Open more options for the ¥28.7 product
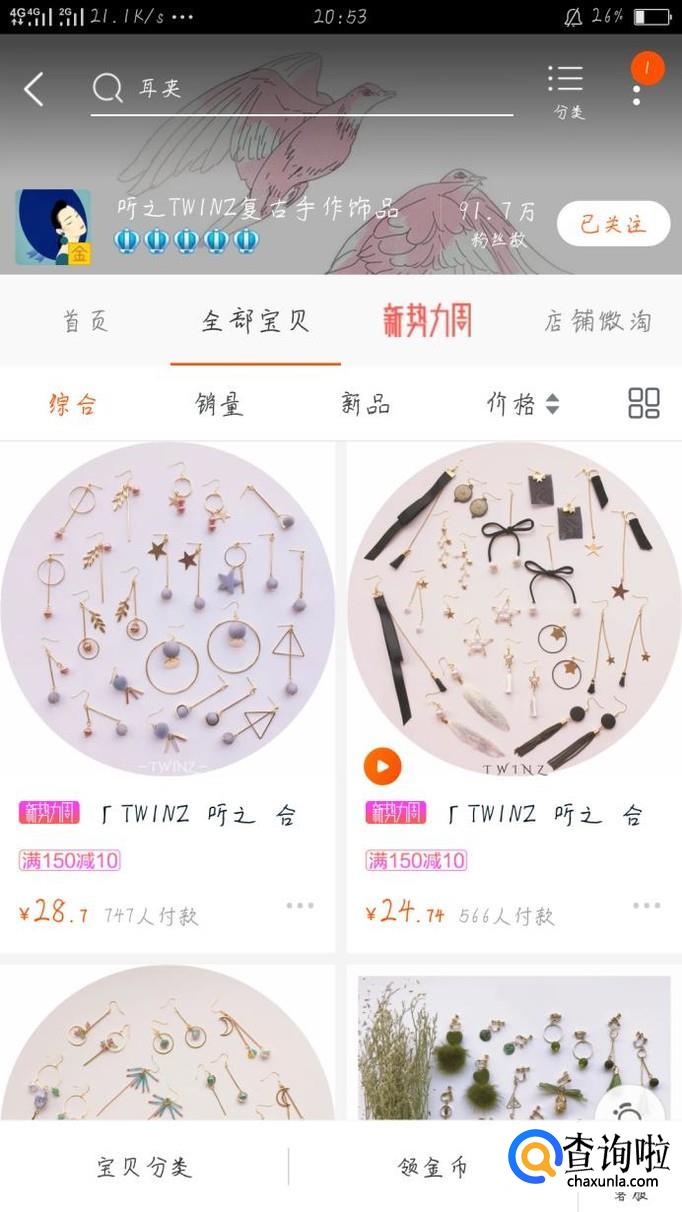The height and width of the screenshot is (1212, 682). [299, 906]
